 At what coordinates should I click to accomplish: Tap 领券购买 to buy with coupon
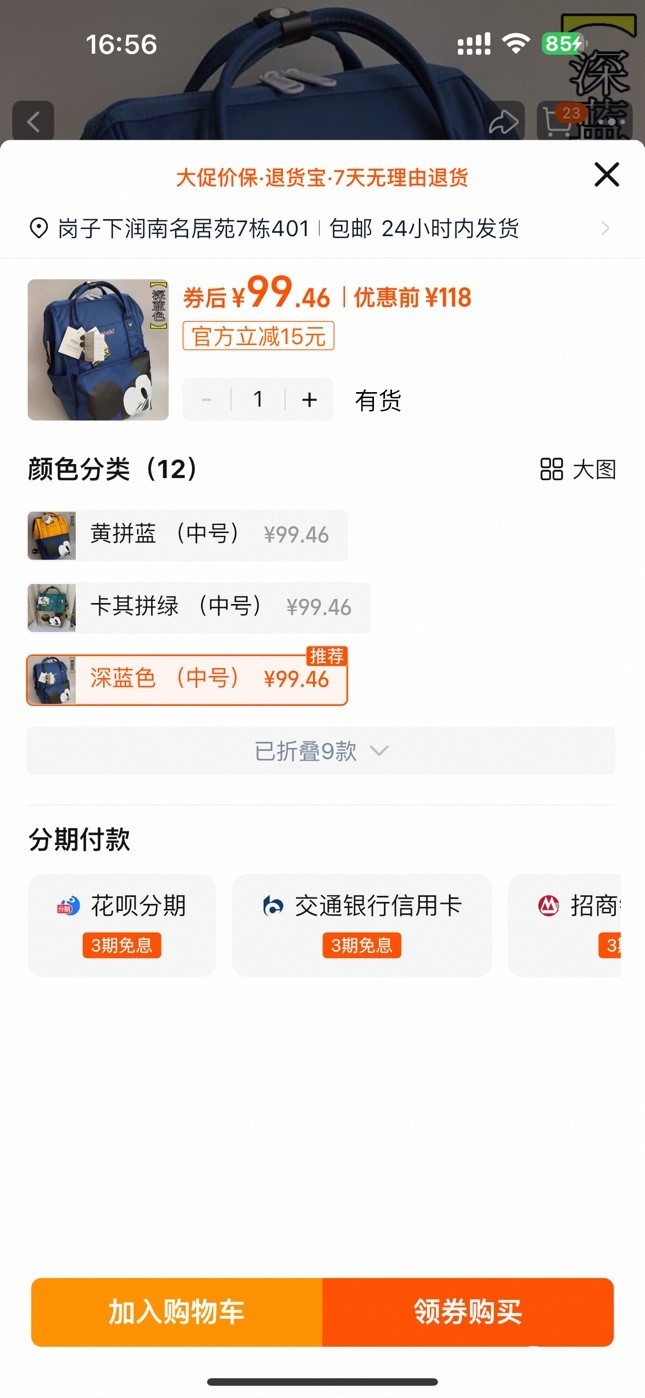(468, 1312)
